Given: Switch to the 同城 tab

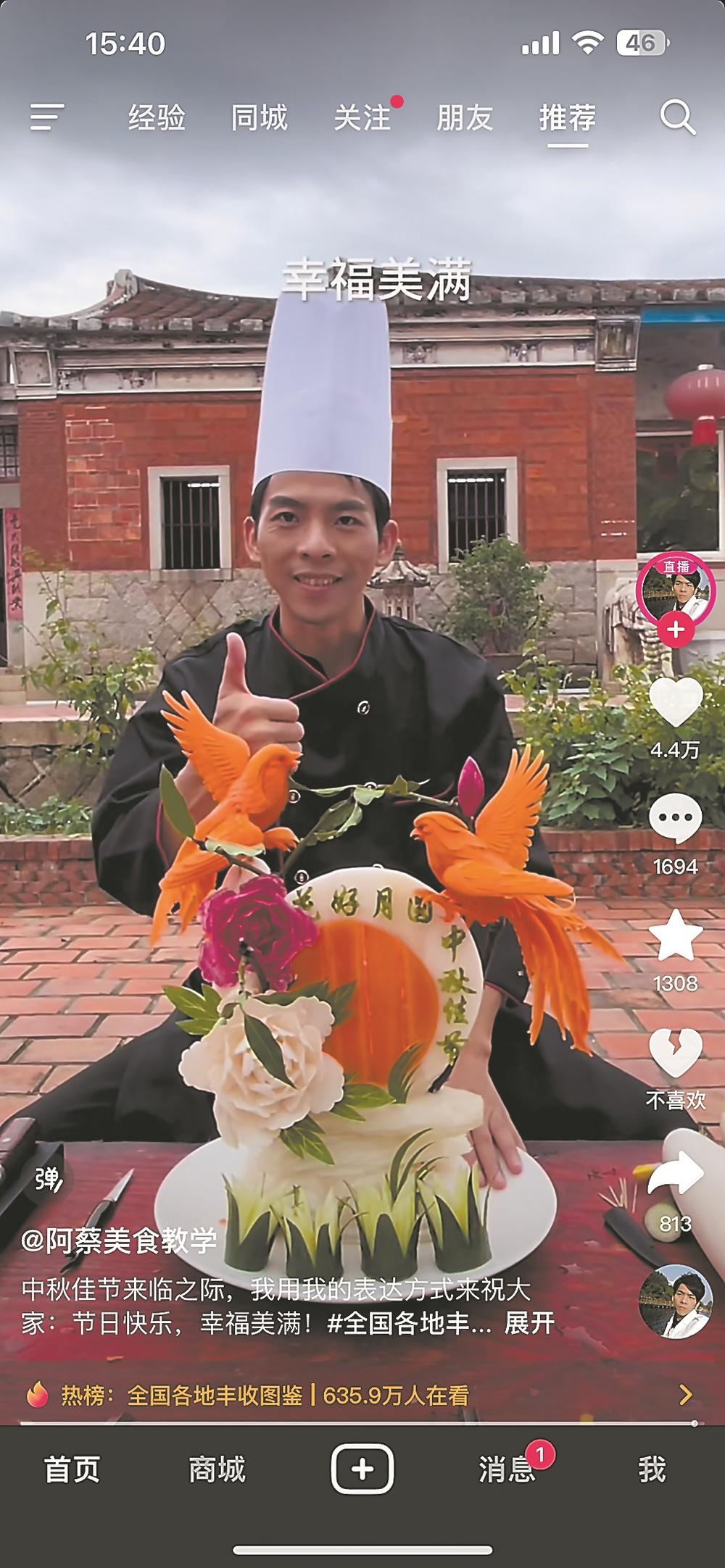Looking at the screenshot, I should (x=260, y=117).
